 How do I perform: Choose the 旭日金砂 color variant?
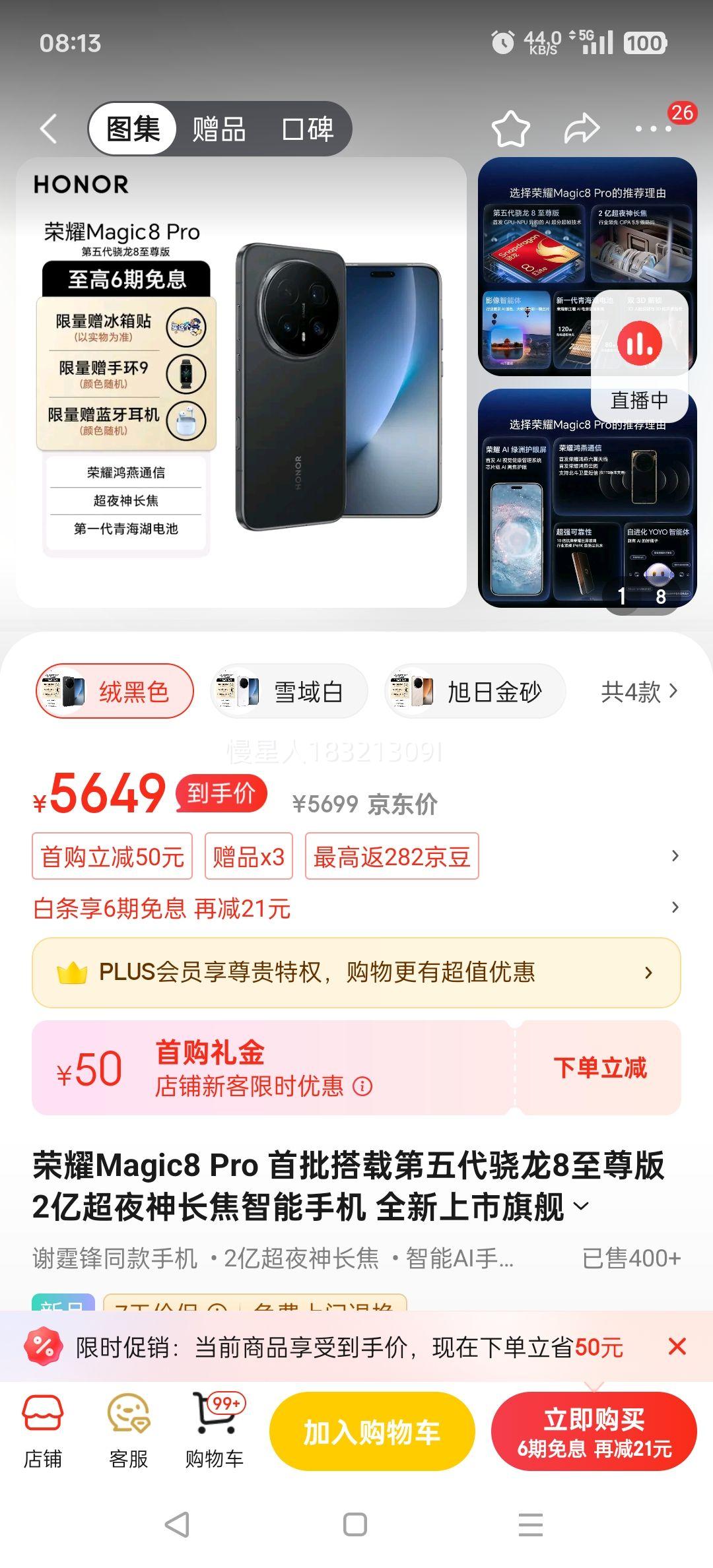tap(473, 691)
